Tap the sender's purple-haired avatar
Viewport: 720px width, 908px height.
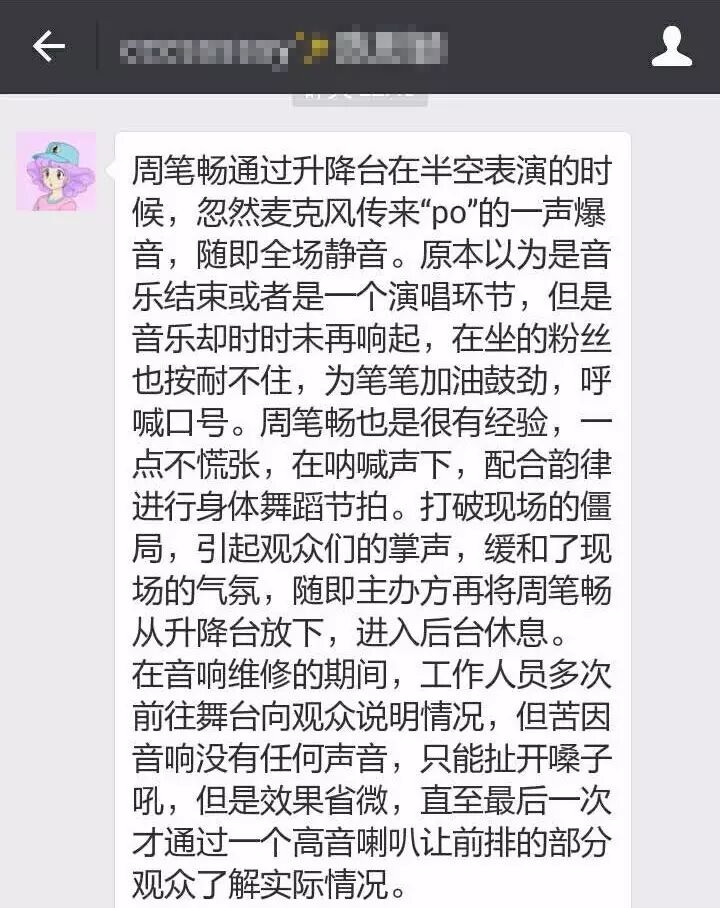[x=56, y=171]
